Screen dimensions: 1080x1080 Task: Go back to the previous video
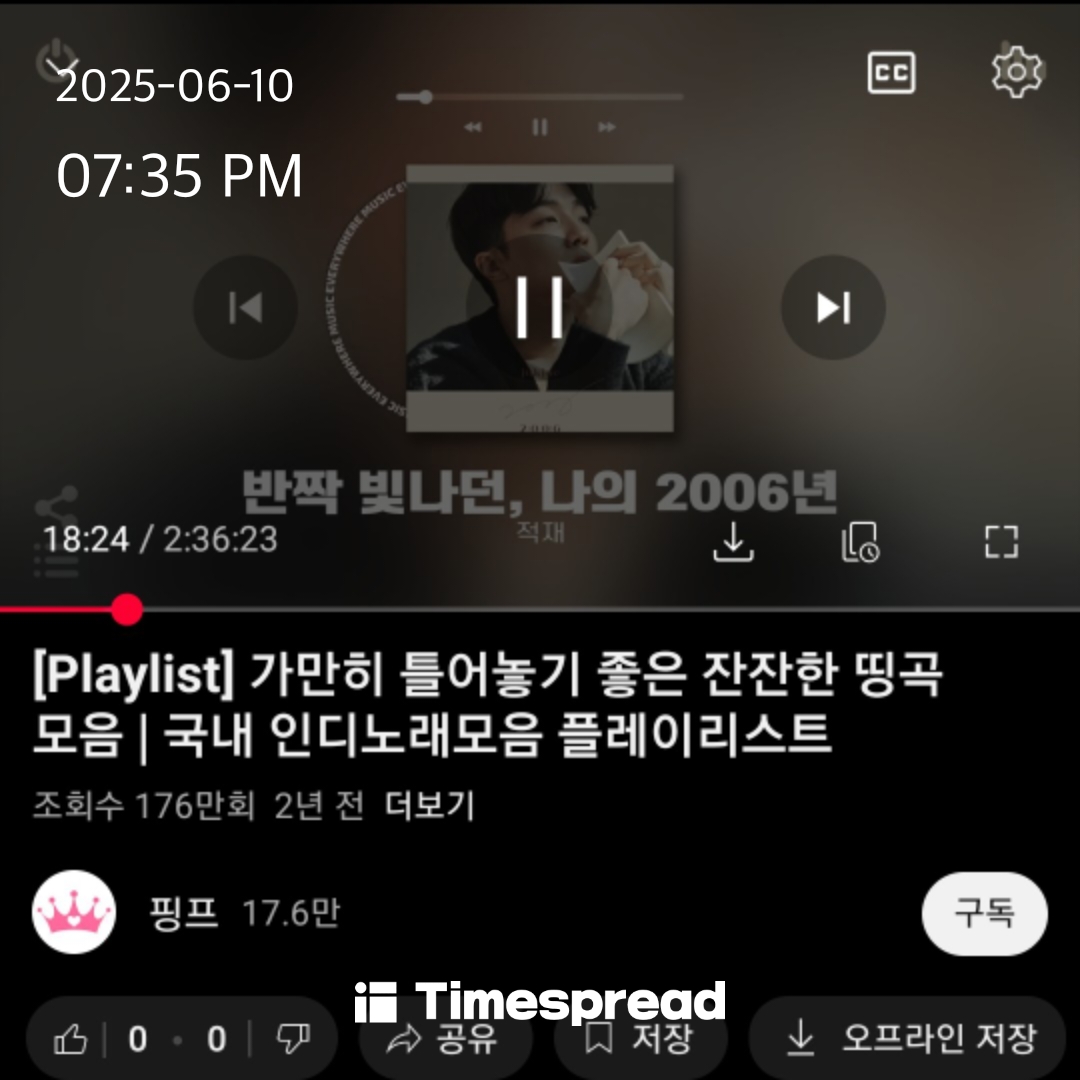pos(245,307)
